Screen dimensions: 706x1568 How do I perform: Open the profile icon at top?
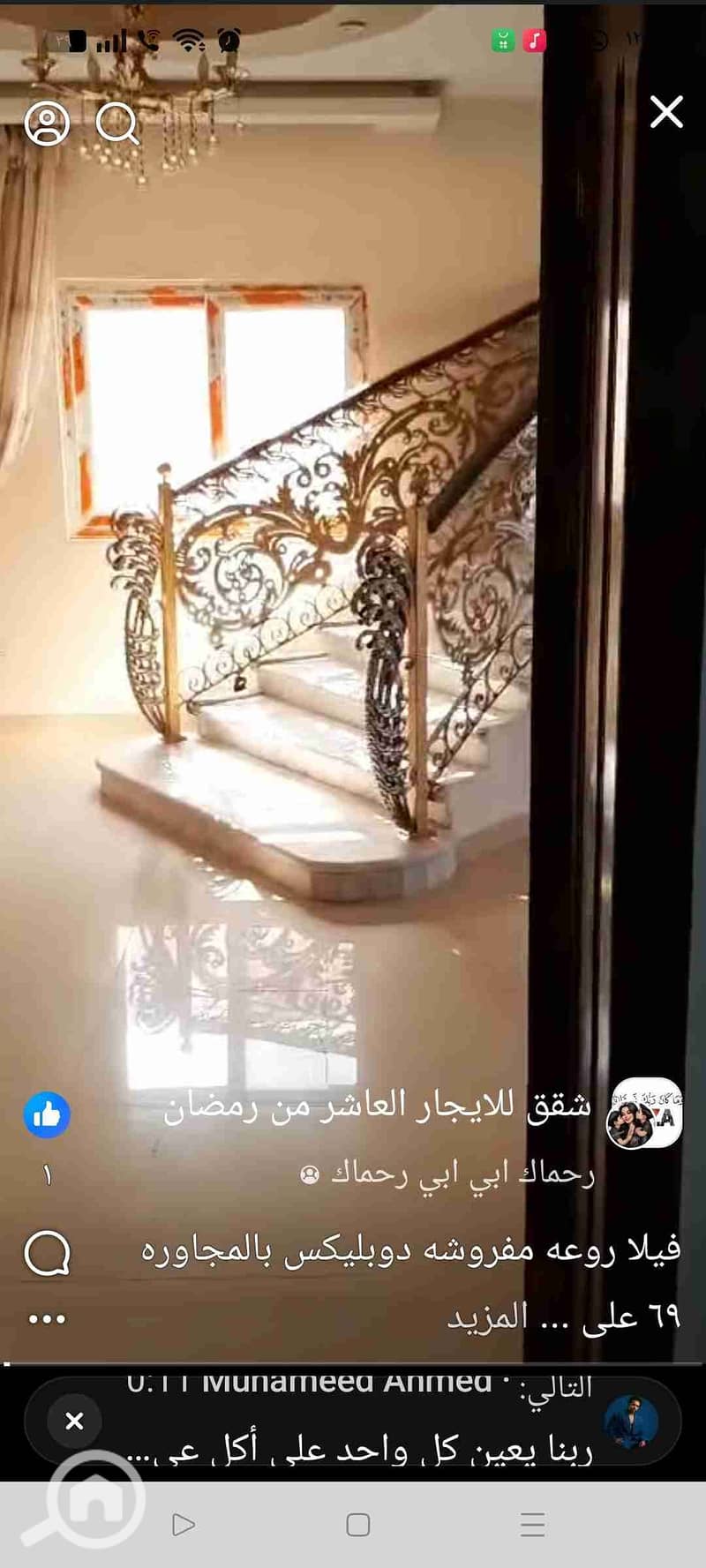point(47,124)
